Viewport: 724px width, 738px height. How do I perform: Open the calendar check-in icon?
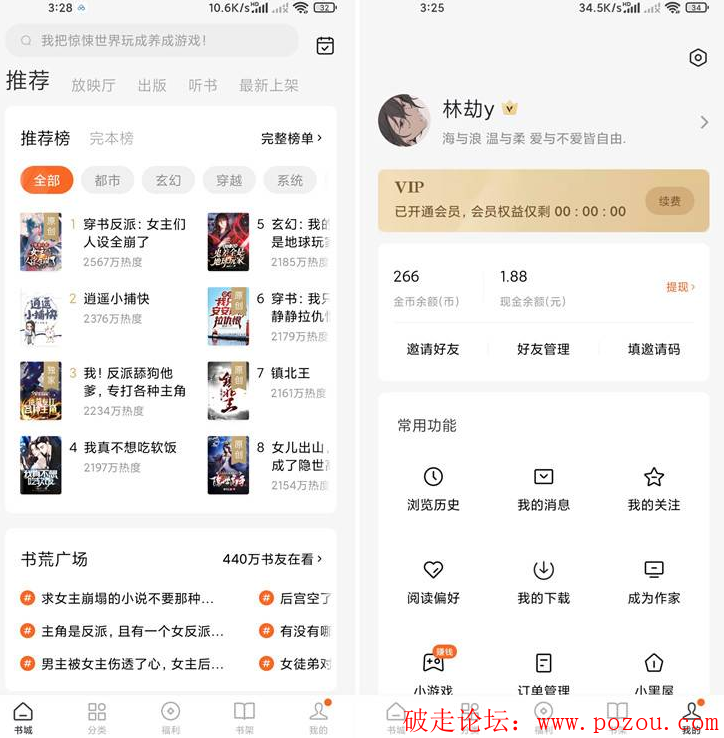tap(325, 45)
